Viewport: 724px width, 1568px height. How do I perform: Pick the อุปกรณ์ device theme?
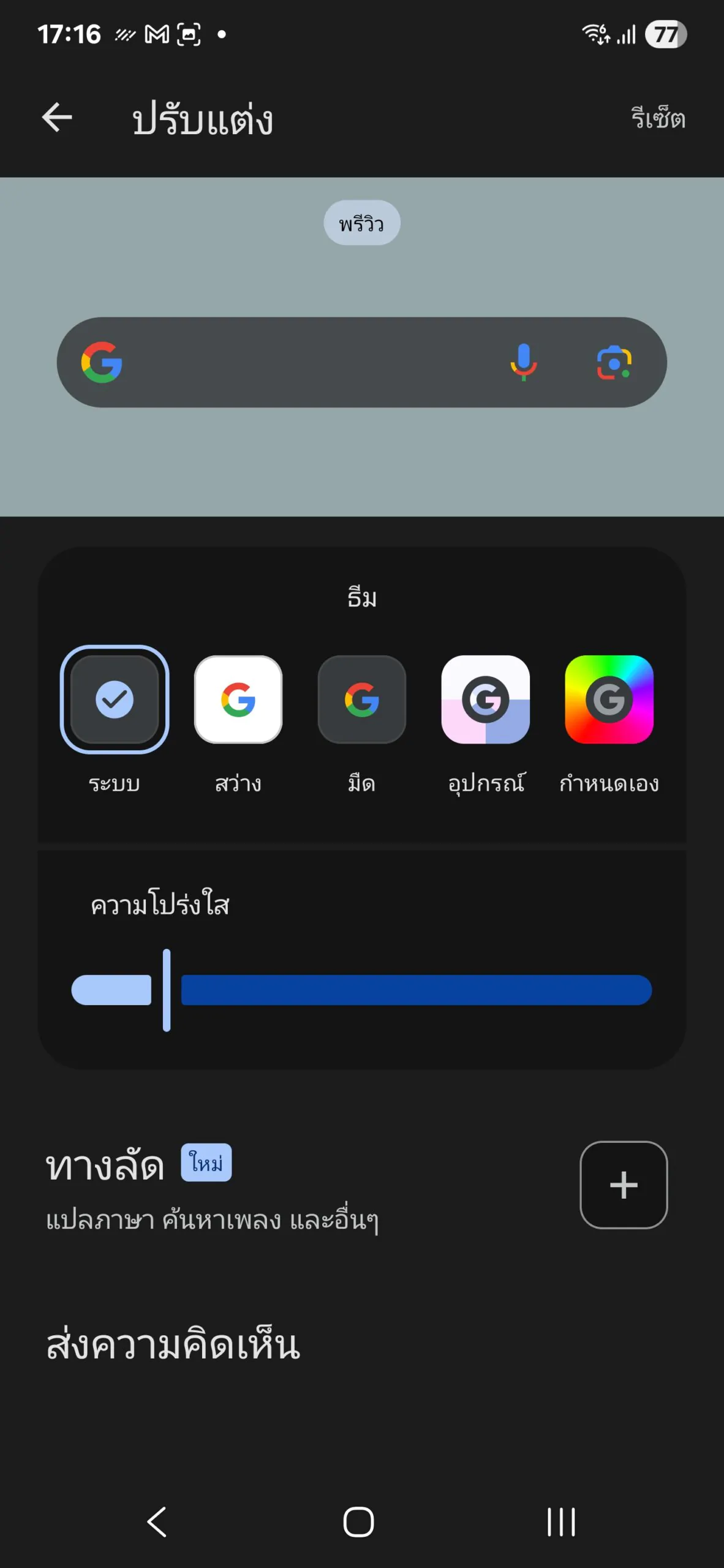coord(486,699)
